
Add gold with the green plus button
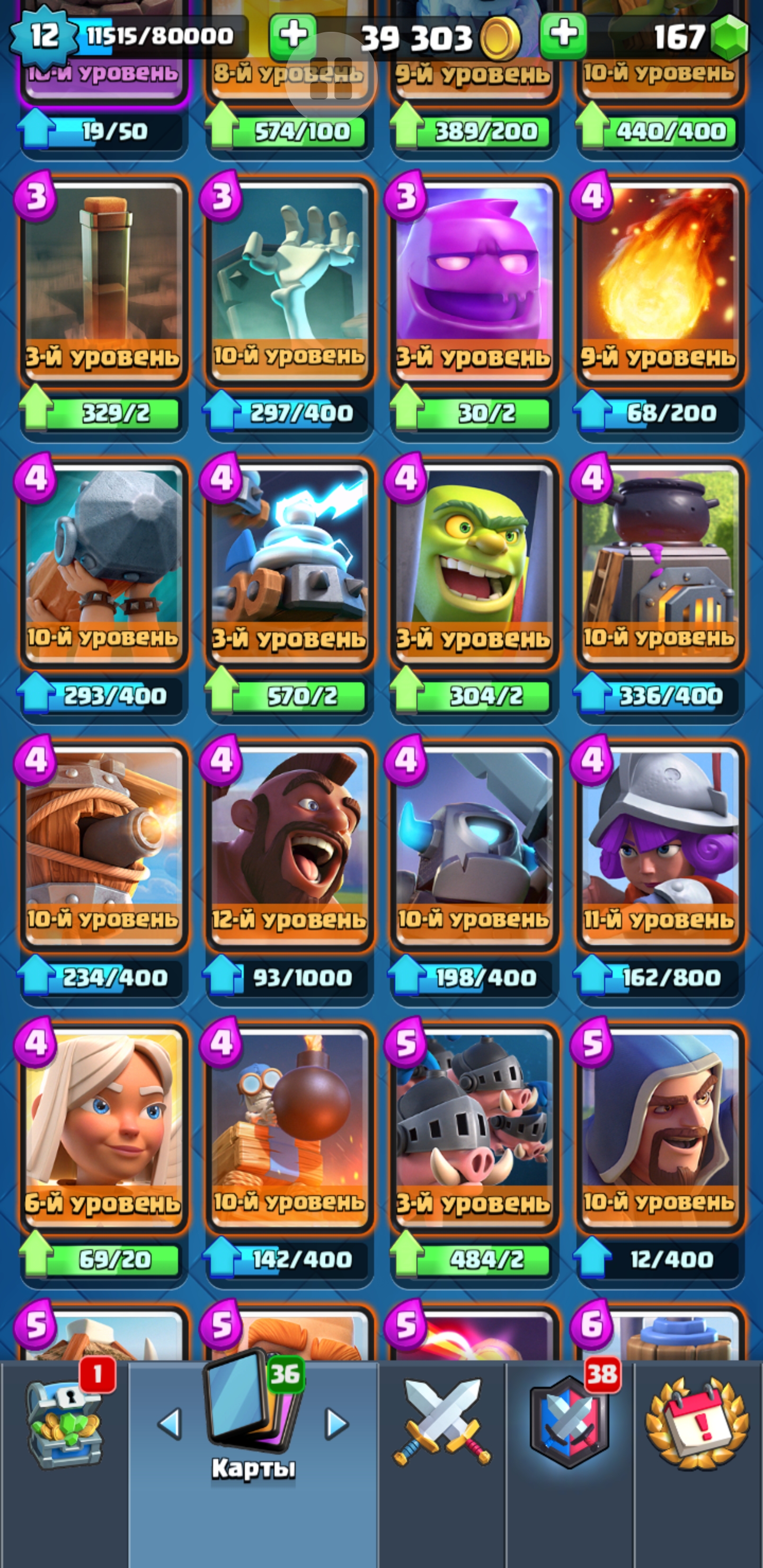pos(293,35)
